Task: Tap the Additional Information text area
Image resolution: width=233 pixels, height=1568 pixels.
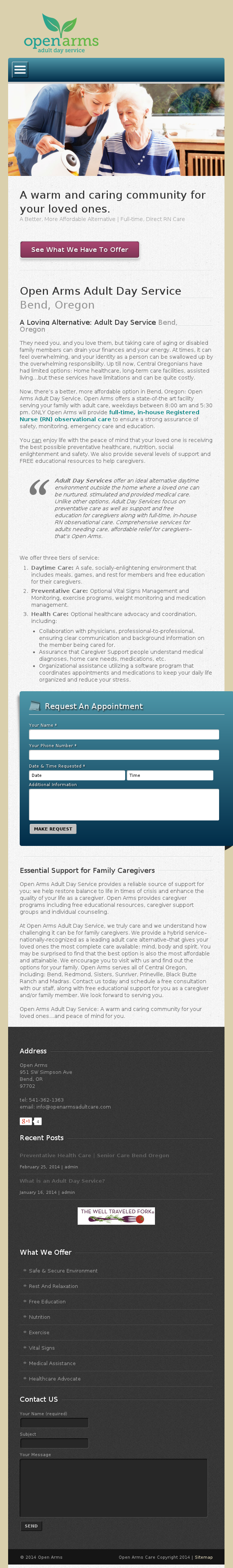Action: tap(123, 804)
